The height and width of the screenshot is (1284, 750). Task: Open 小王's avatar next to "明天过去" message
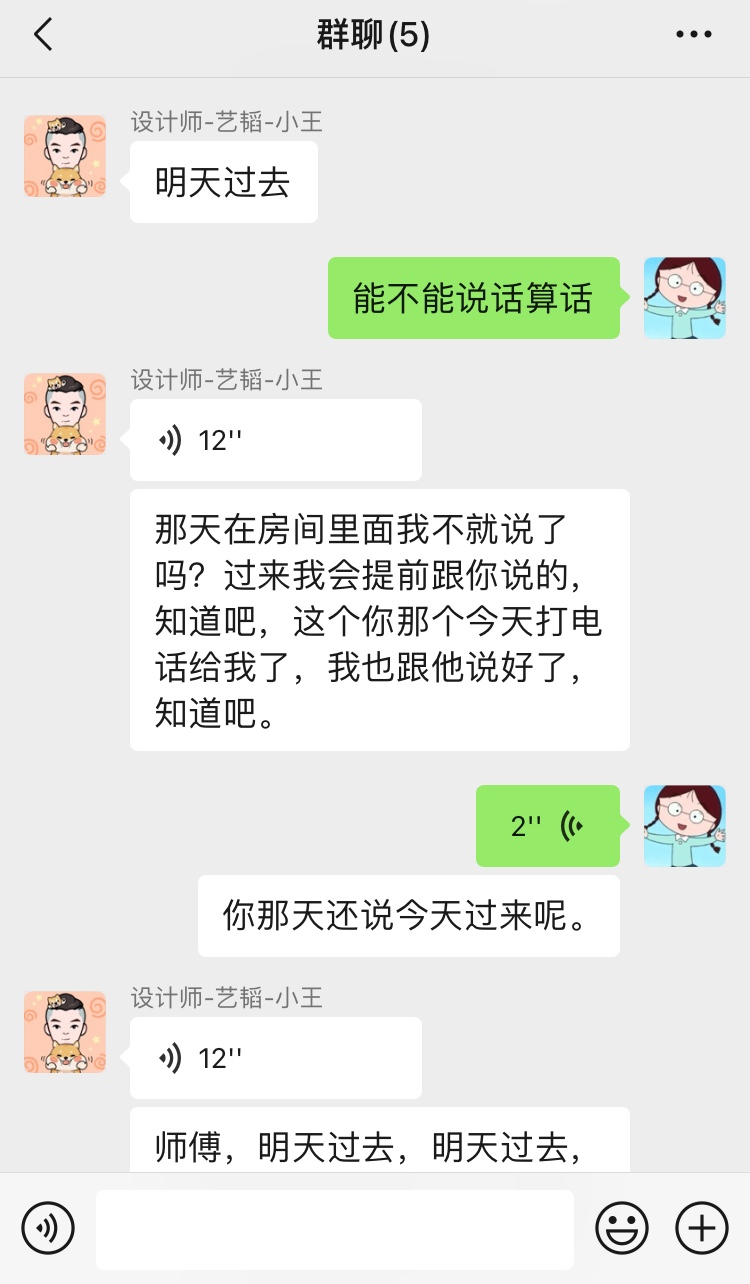[x=65, y=156]
